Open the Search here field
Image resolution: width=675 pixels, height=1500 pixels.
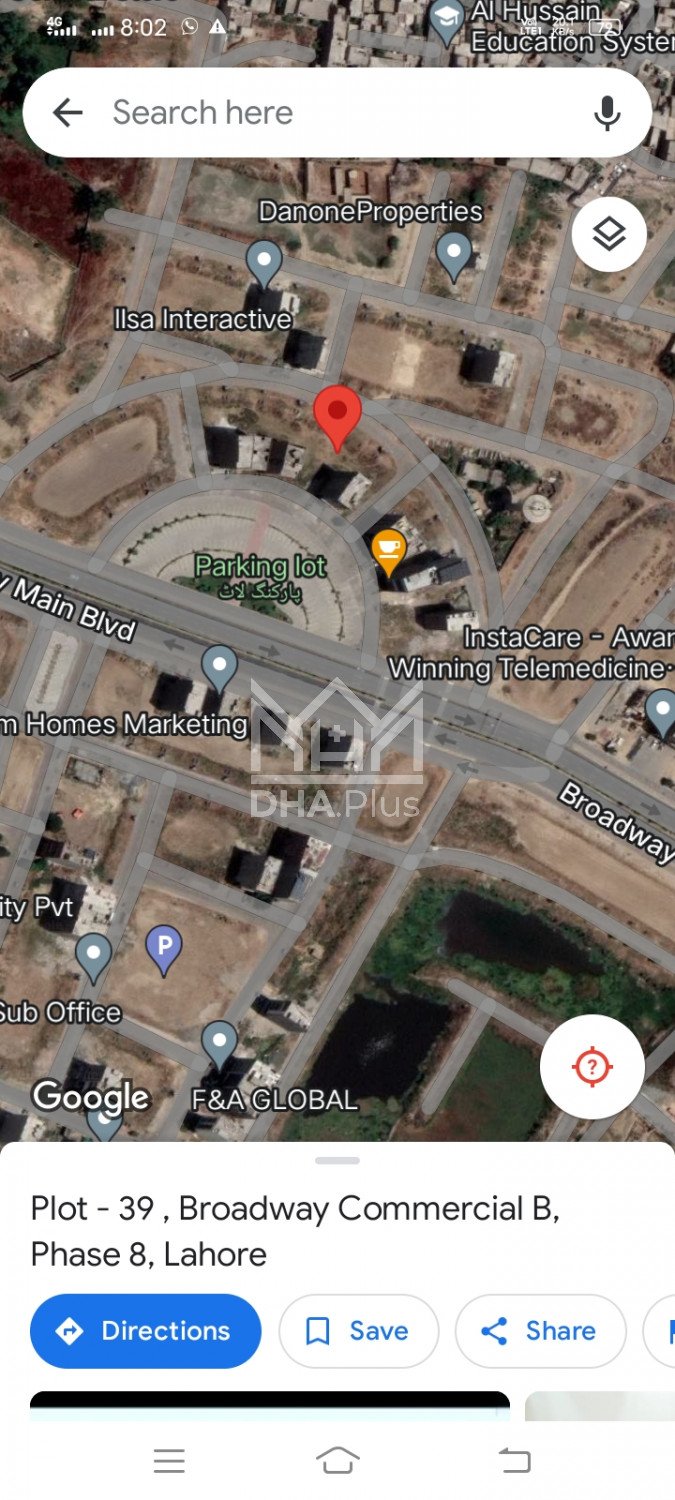click(330, 113)
